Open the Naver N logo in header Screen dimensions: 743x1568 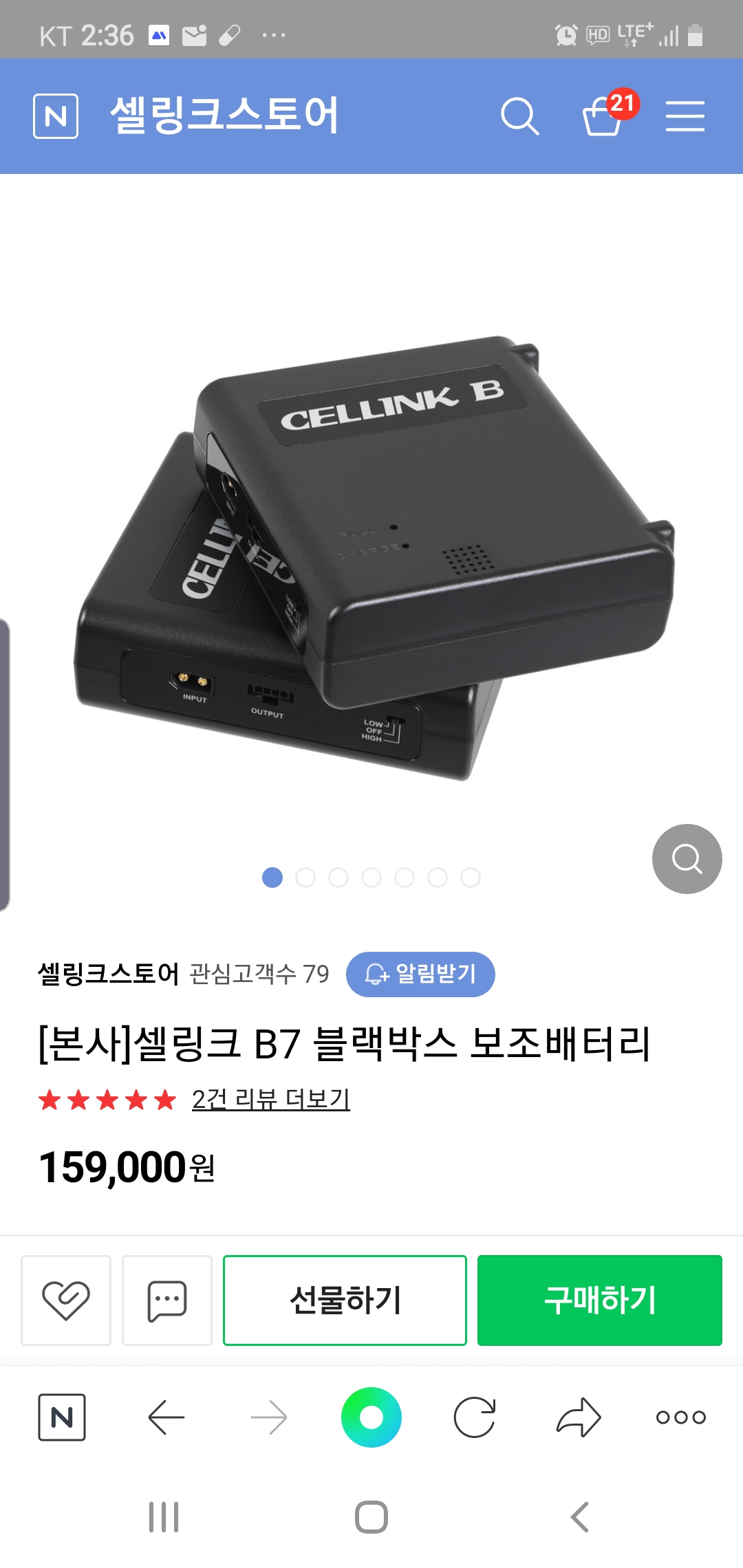click(x=56, y=116)
